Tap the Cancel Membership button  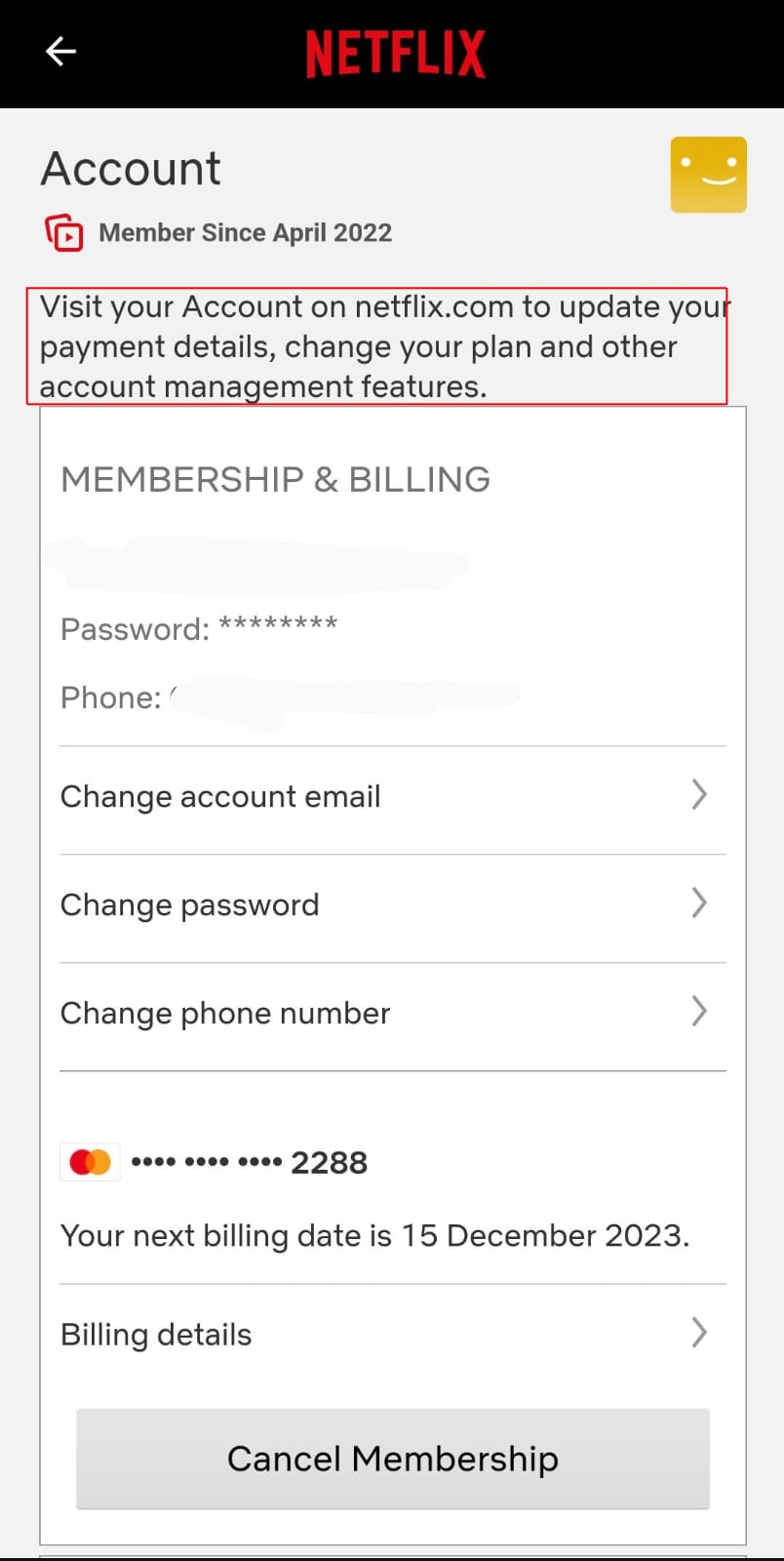click(392, 1460)
